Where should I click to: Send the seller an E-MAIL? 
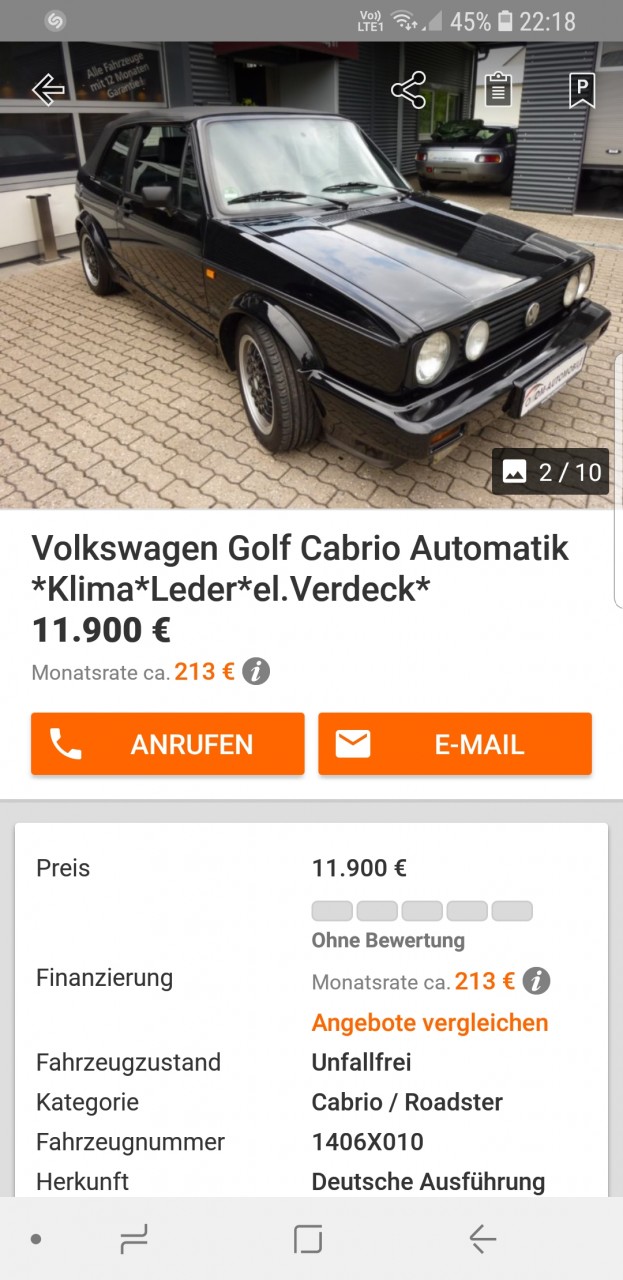coord(455,744)
